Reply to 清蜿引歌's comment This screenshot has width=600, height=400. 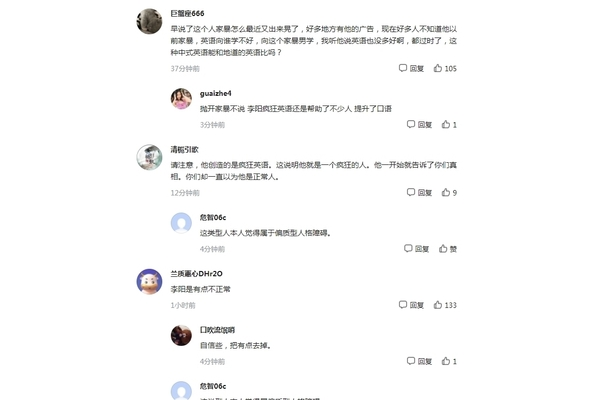[418, 193]
